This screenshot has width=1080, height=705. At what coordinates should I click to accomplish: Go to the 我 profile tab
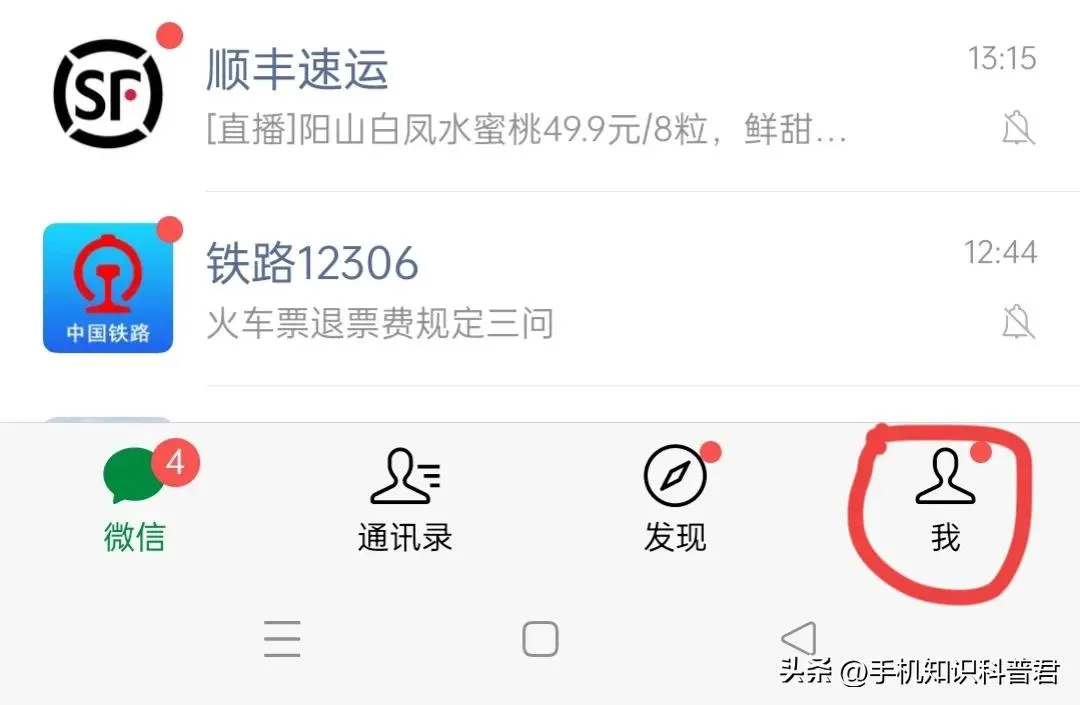click(945, 500)
